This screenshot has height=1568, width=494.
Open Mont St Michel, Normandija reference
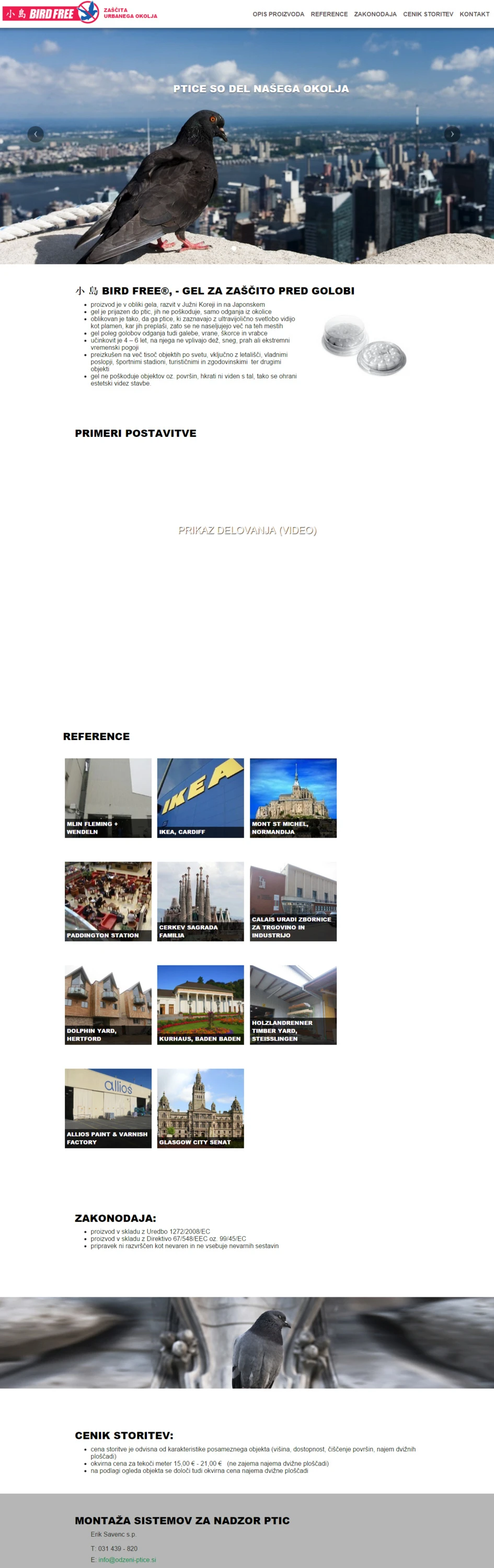click(x=293, y=798)
